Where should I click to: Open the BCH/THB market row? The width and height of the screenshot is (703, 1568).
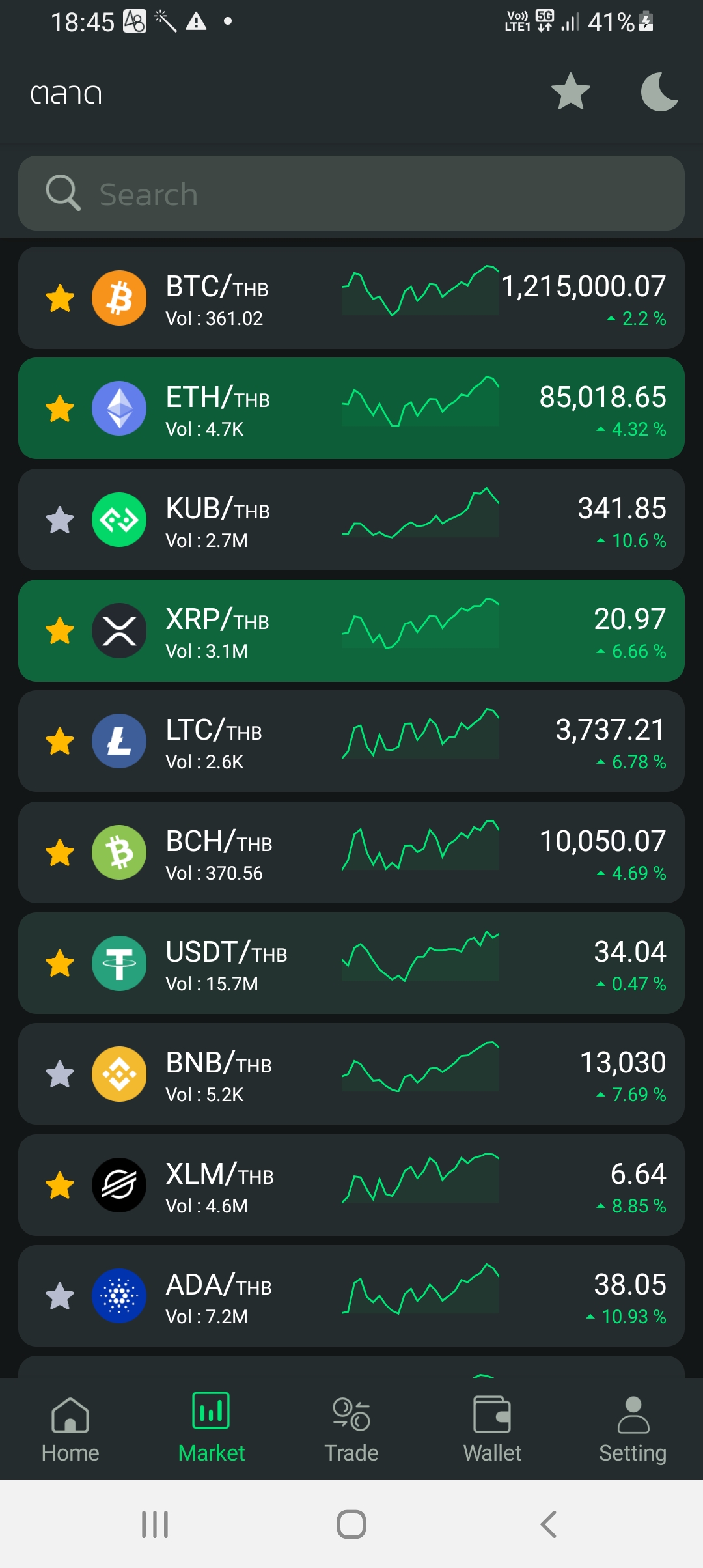pyautogui.click(x=351, y=852)
